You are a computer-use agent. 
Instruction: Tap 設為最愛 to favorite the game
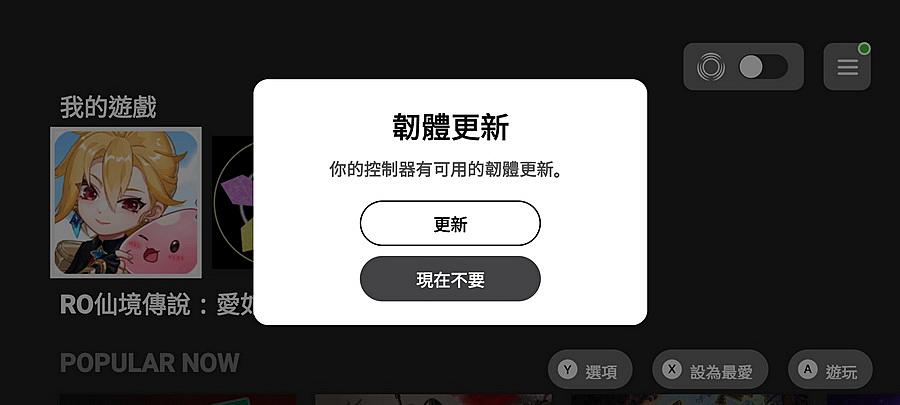(x=709, y=371)
